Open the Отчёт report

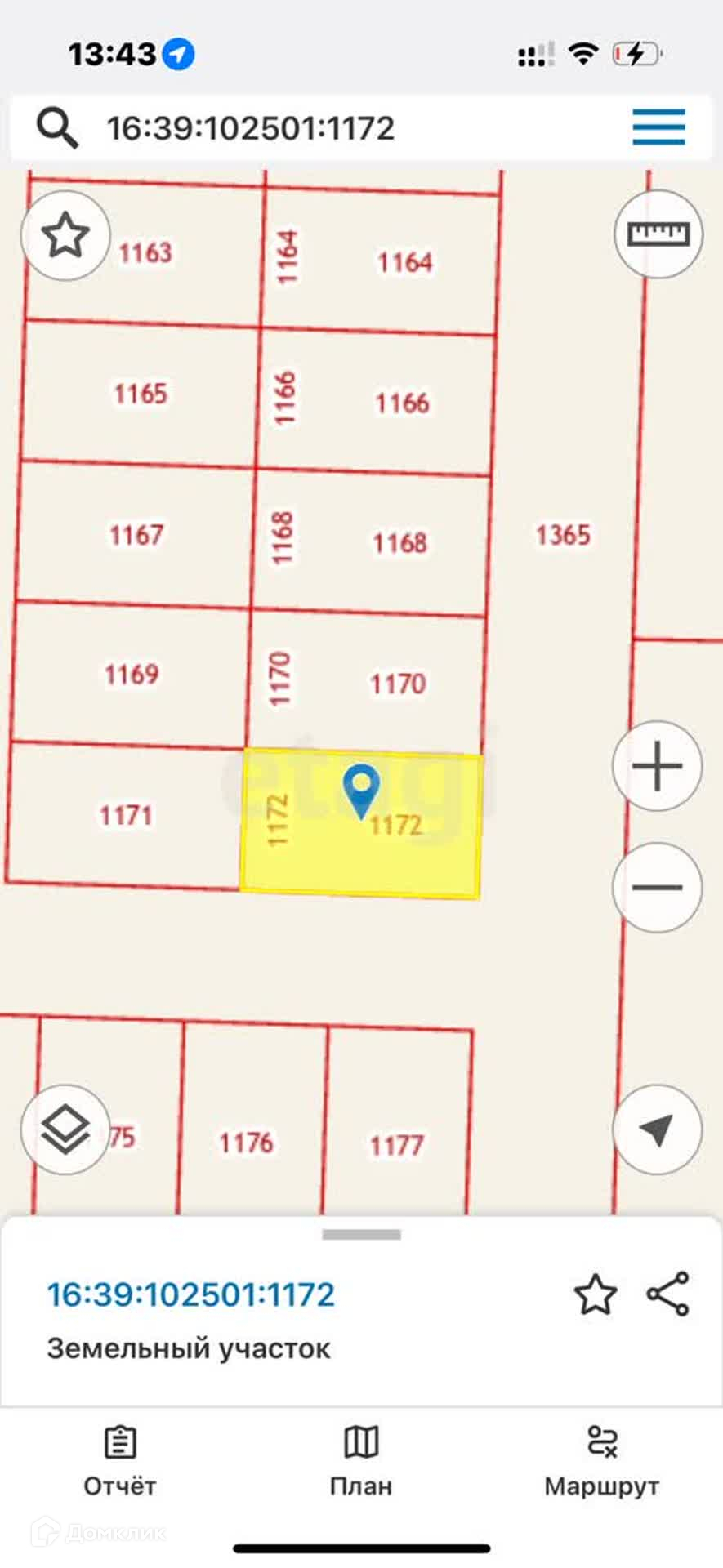[x=120, y=1463]
